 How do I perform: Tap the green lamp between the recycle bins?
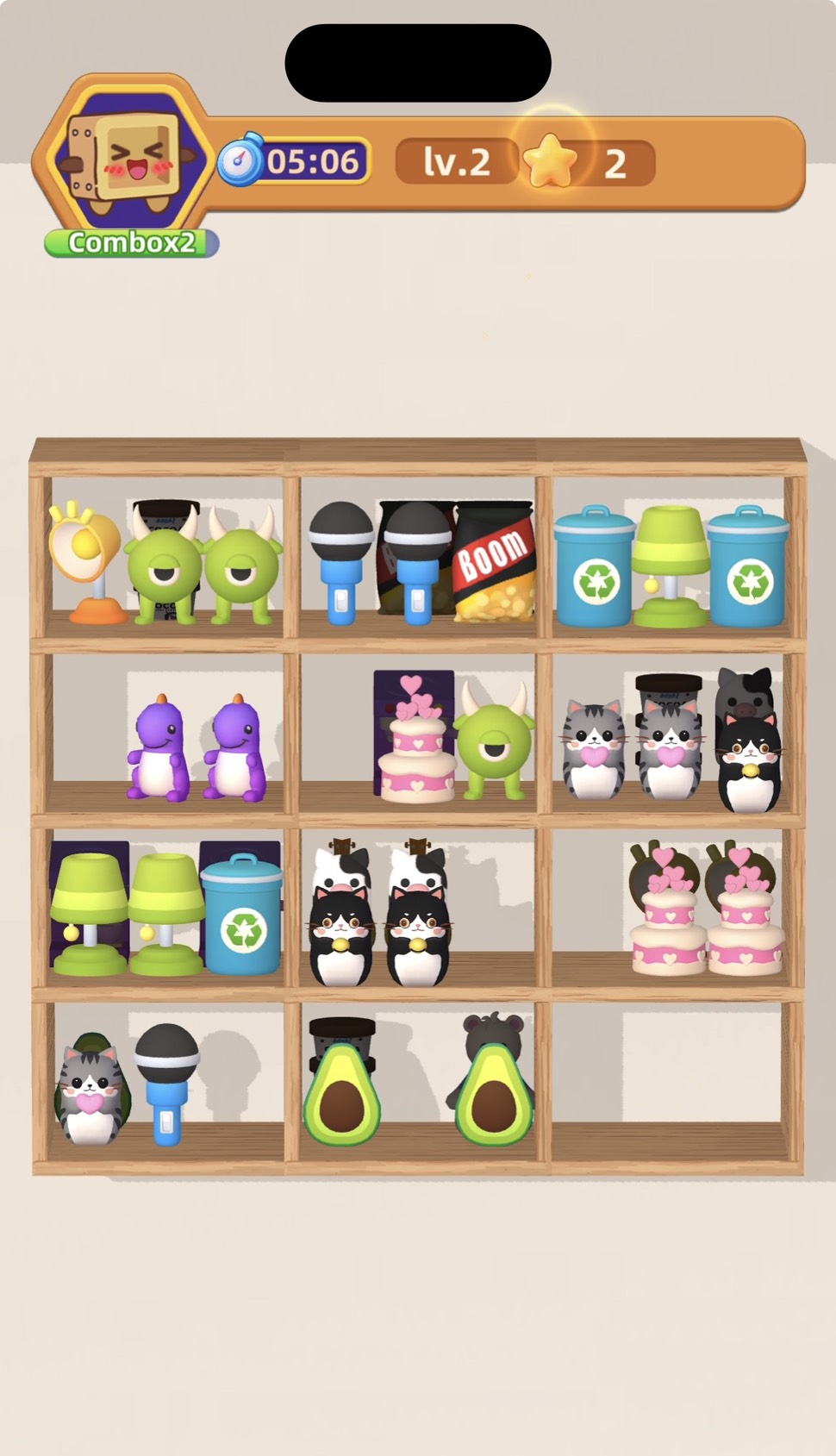670,565
